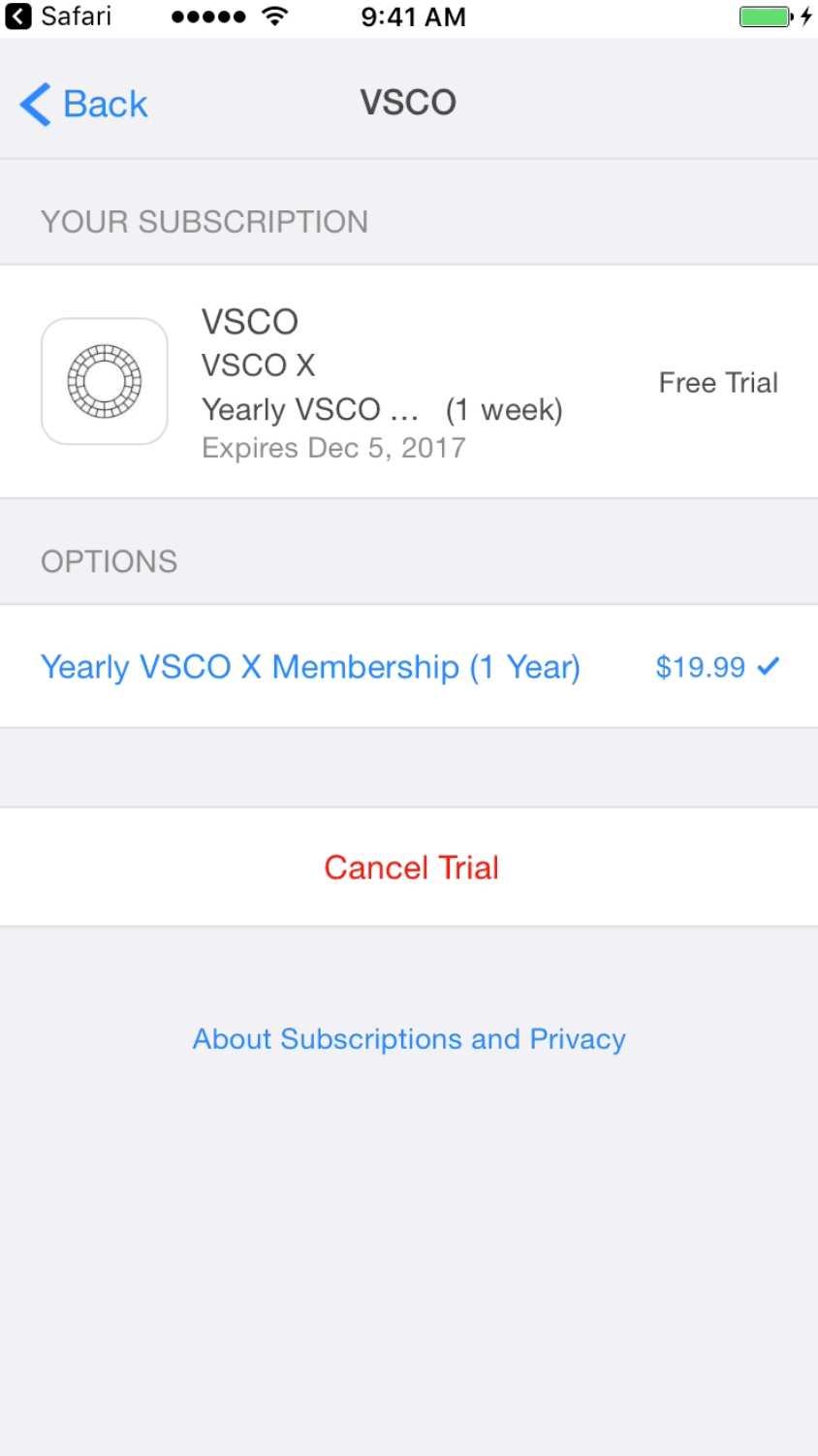The image size is (818, 1456).
Task: Tap Cancel Trial
Action: (x=409, y=868)
